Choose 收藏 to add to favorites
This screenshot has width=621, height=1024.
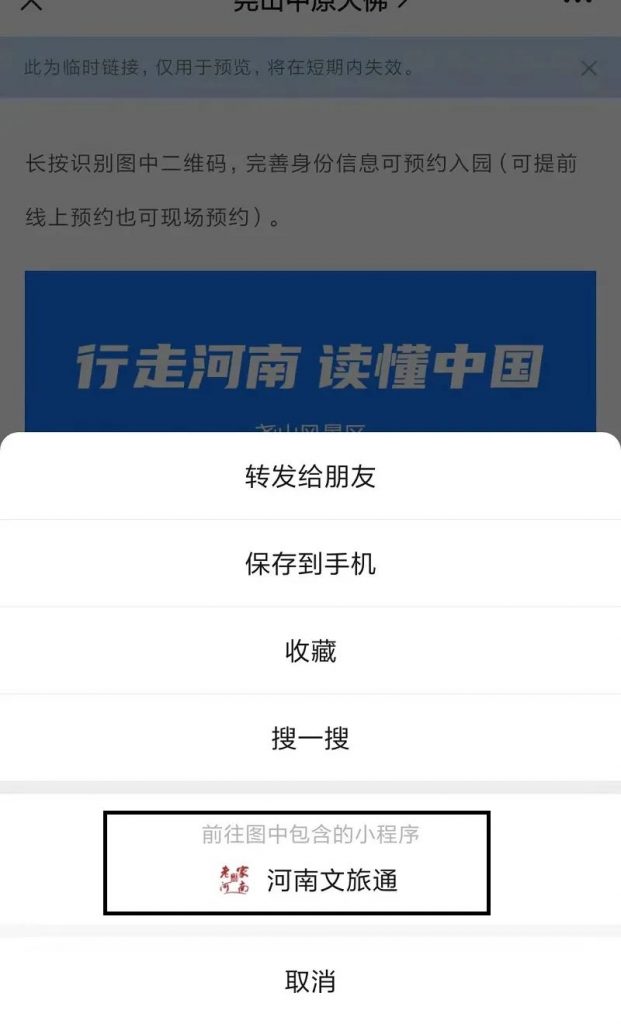(310, 651)
